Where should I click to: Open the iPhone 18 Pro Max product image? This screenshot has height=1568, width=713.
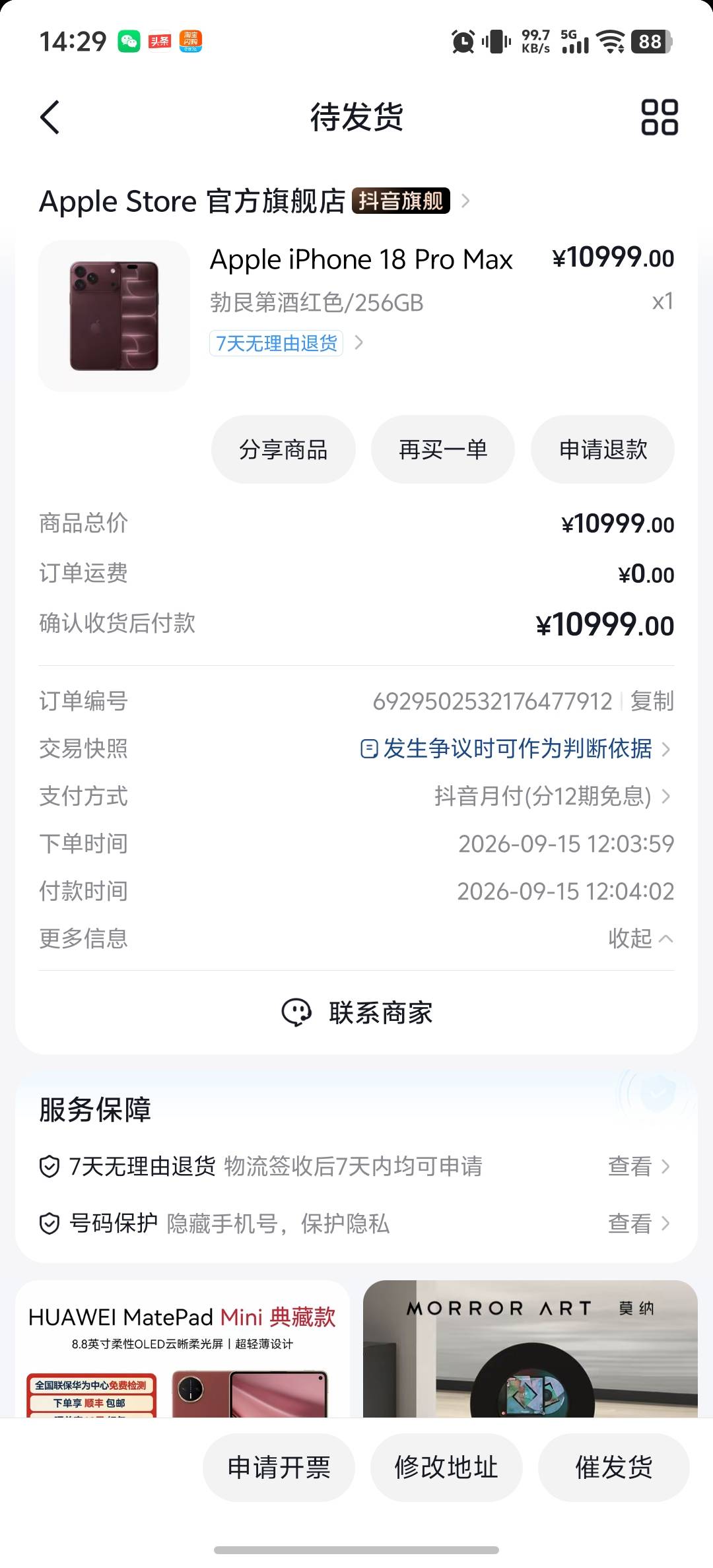[x=114, y=315]
